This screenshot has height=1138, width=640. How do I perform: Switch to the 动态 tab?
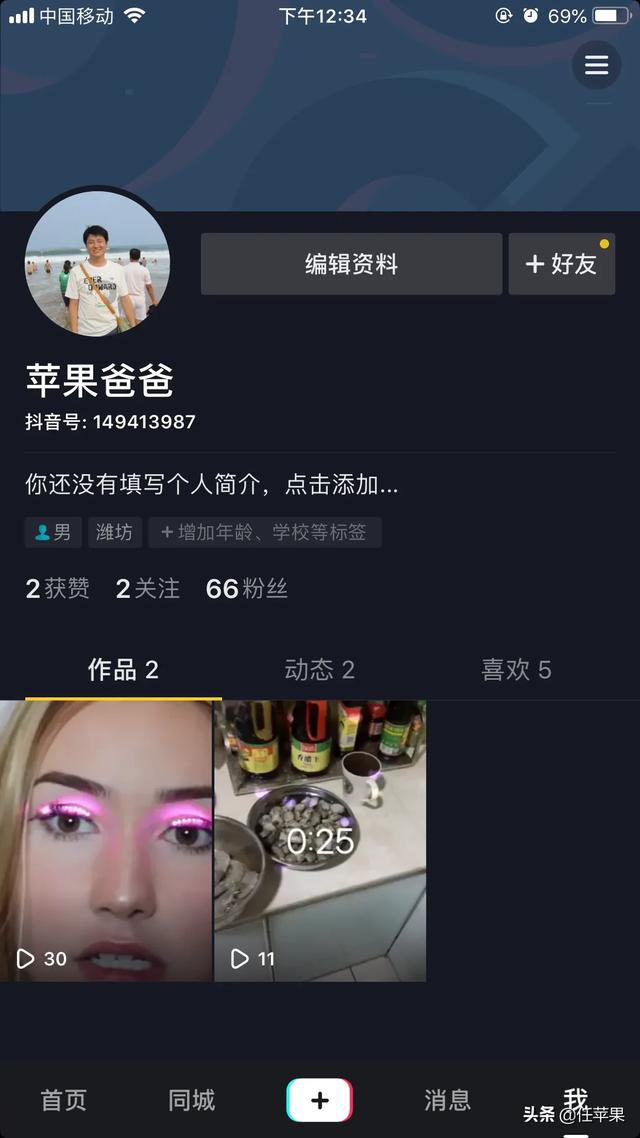[319, 669]
